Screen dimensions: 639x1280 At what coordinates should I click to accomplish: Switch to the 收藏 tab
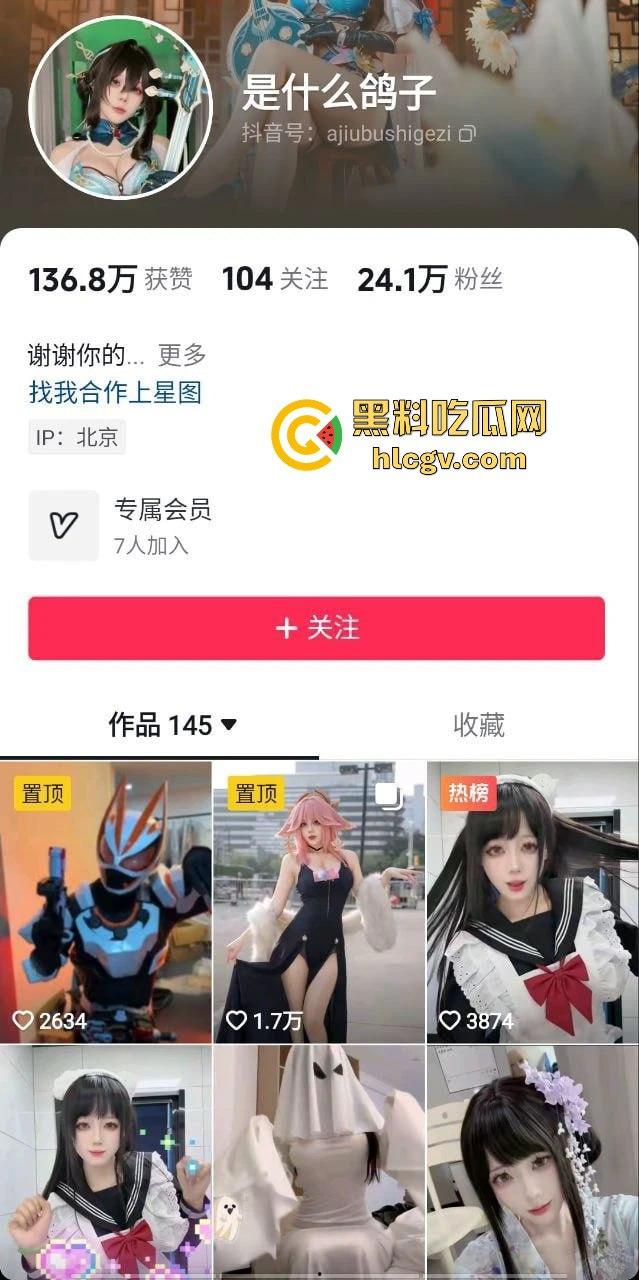pyautogui.click(x=478, y=725)
